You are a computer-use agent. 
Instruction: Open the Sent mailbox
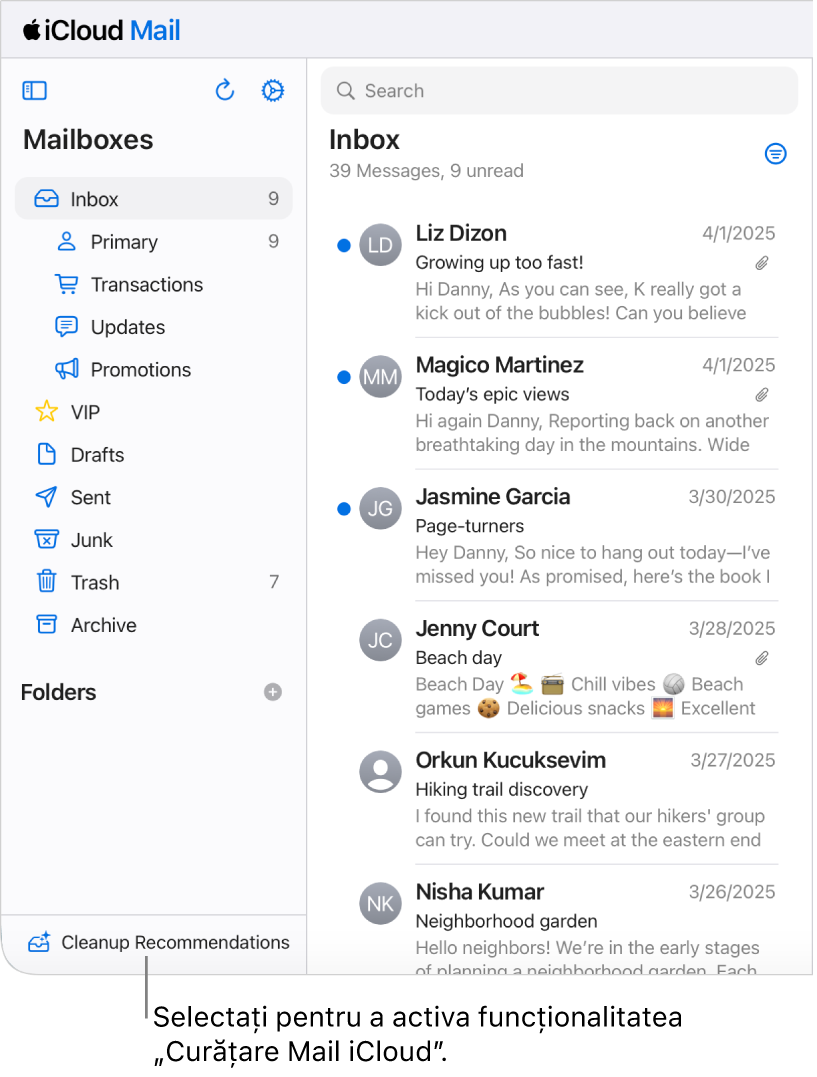[x=90, y=497]
